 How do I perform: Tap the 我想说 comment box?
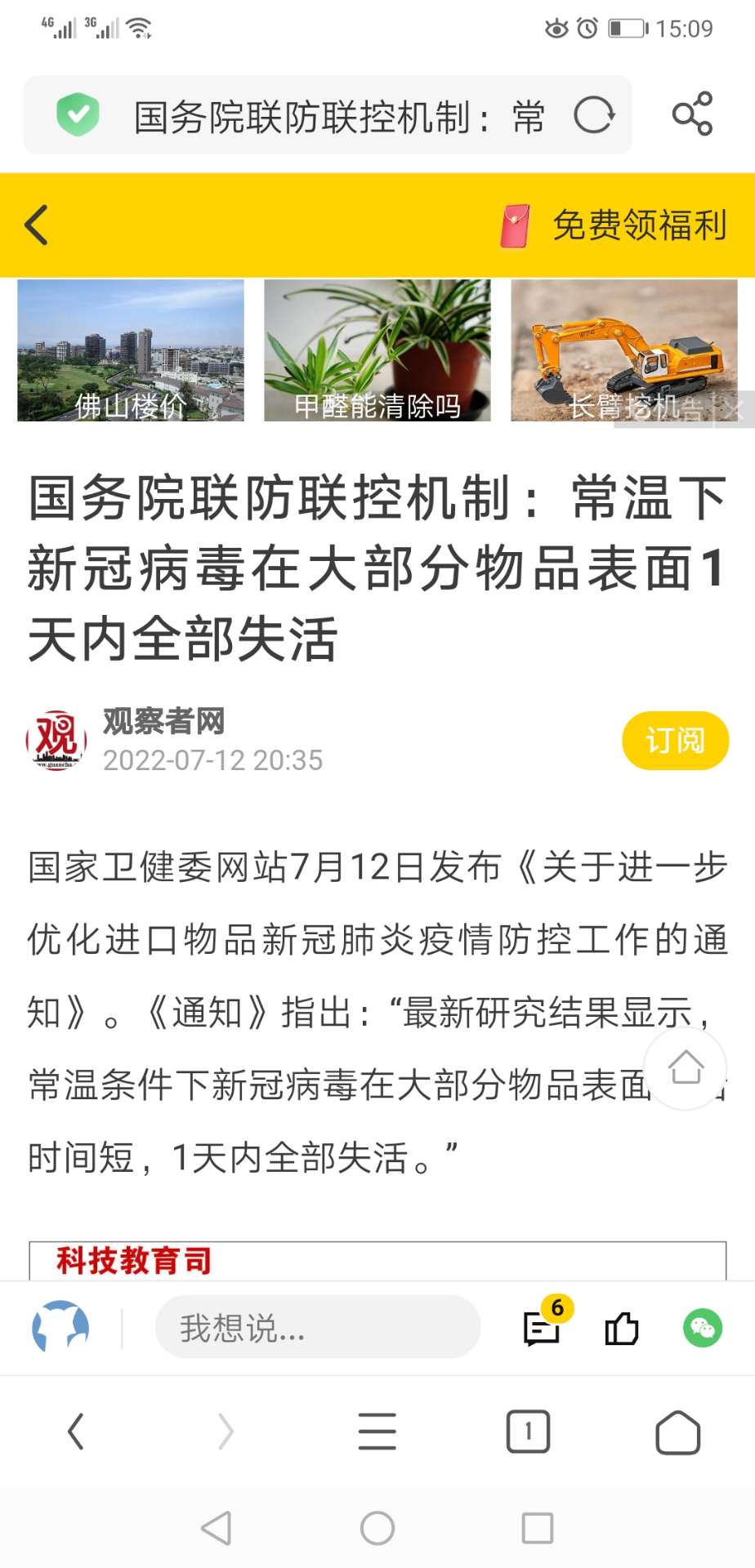tap(317, 1328)
